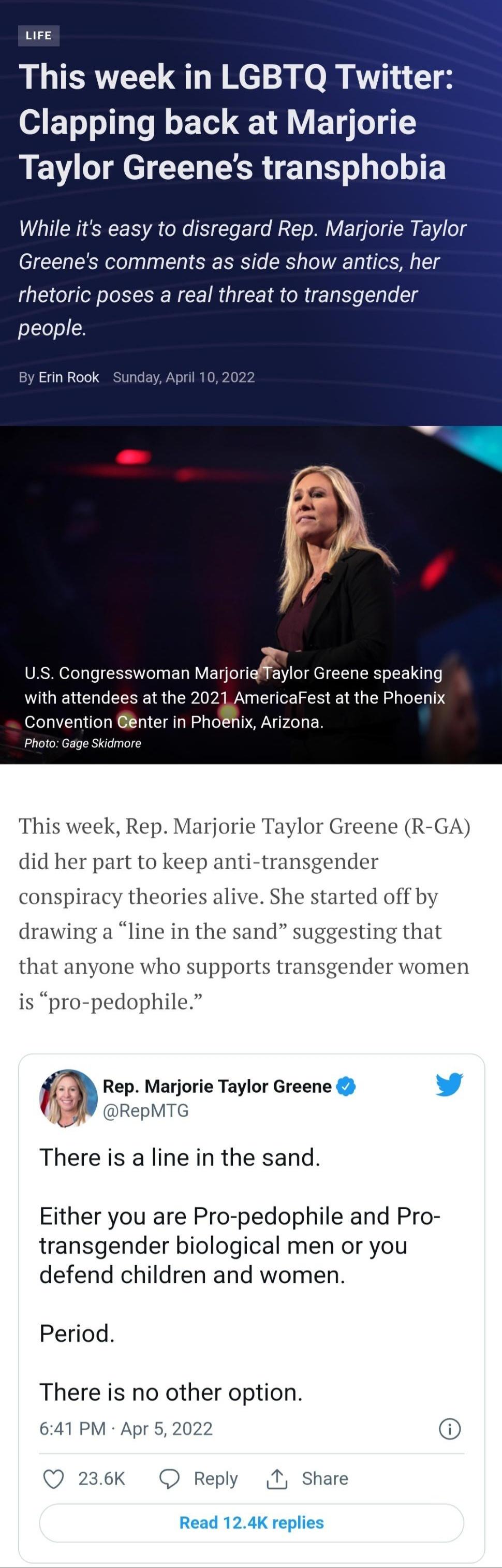The width and height of the screenshot is (502, 1568).
Task: Open author Erin Rook's page
Action: click(x=69, y=377)
